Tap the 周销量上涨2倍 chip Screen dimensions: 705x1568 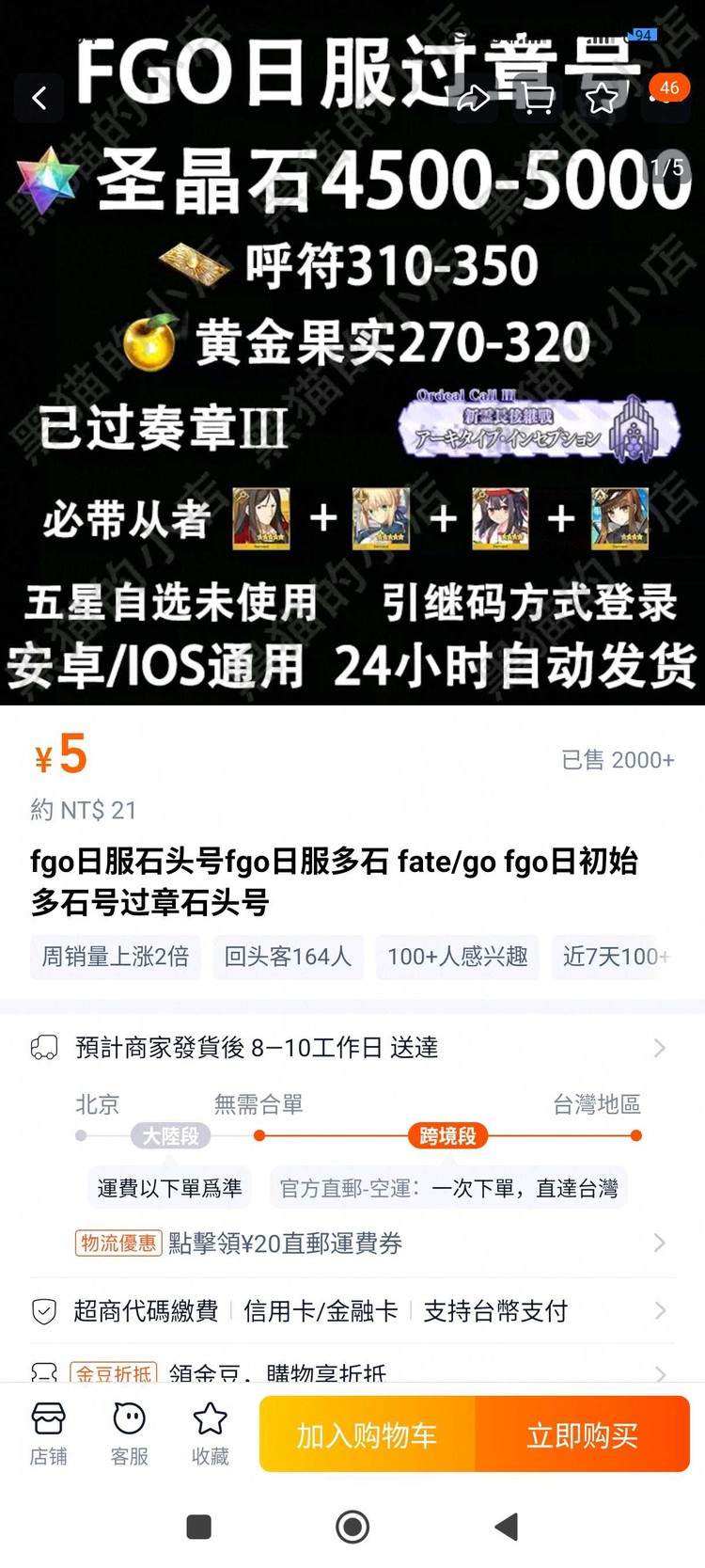click(x=116, y=957)
